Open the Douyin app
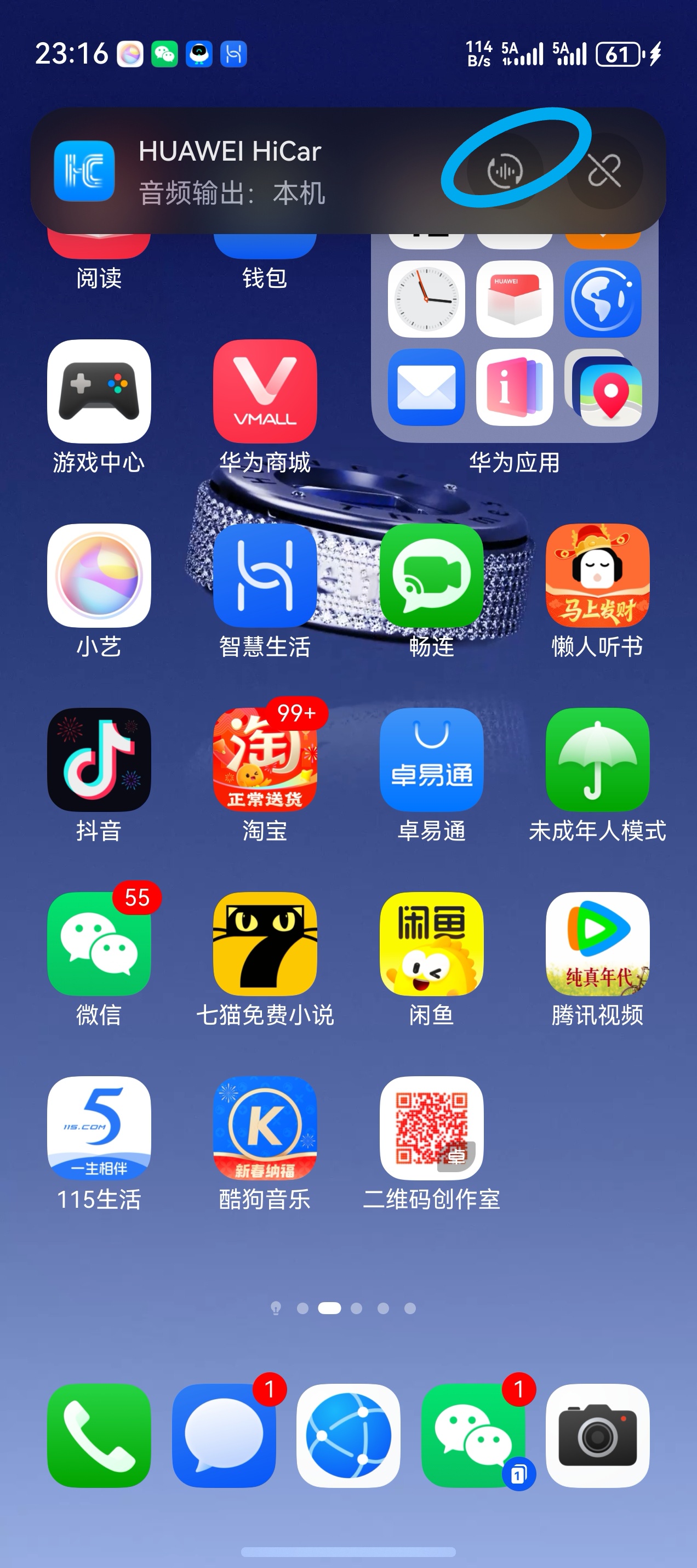Viewport: 697px width, 1568px height. (99, 761)
